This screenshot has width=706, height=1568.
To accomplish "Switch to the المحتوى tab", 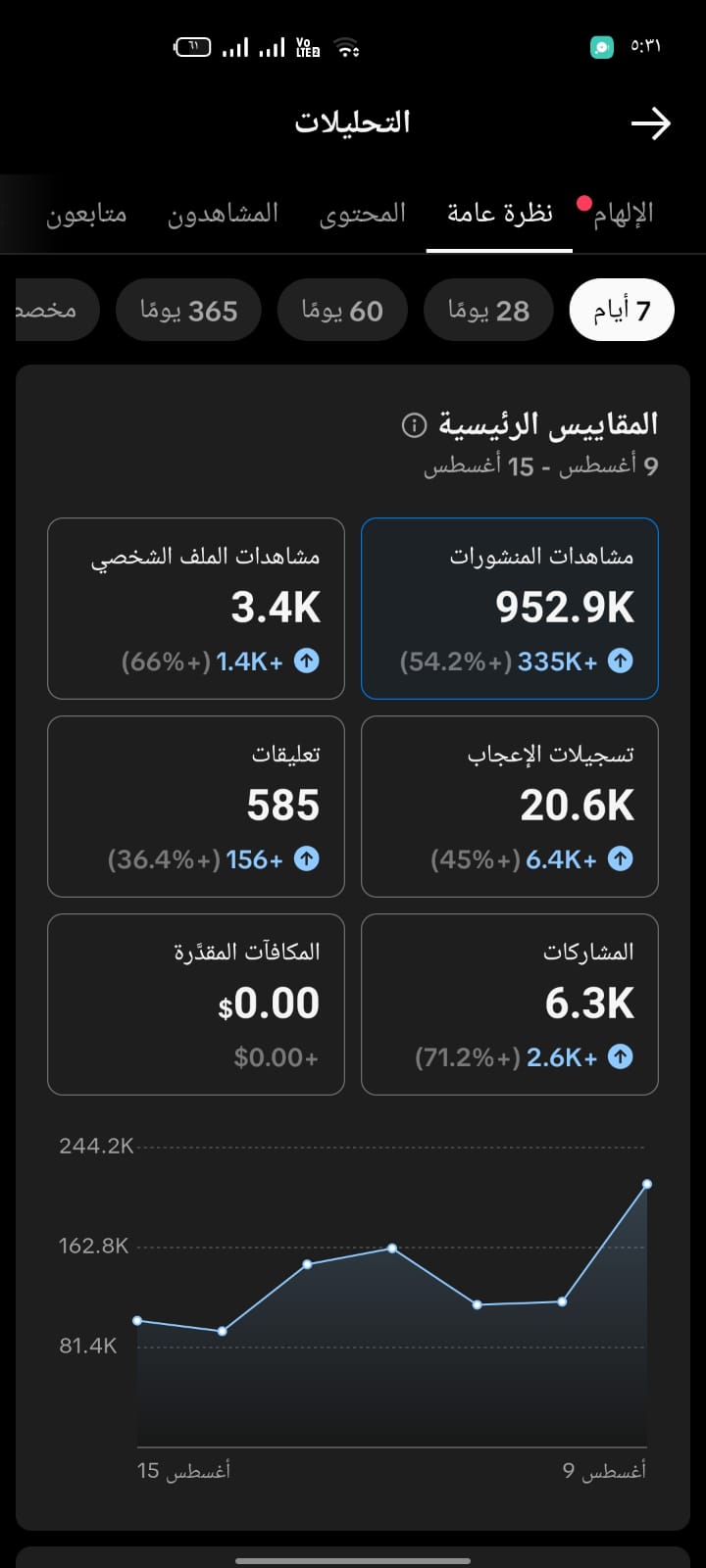I will [x=362, y=214].
